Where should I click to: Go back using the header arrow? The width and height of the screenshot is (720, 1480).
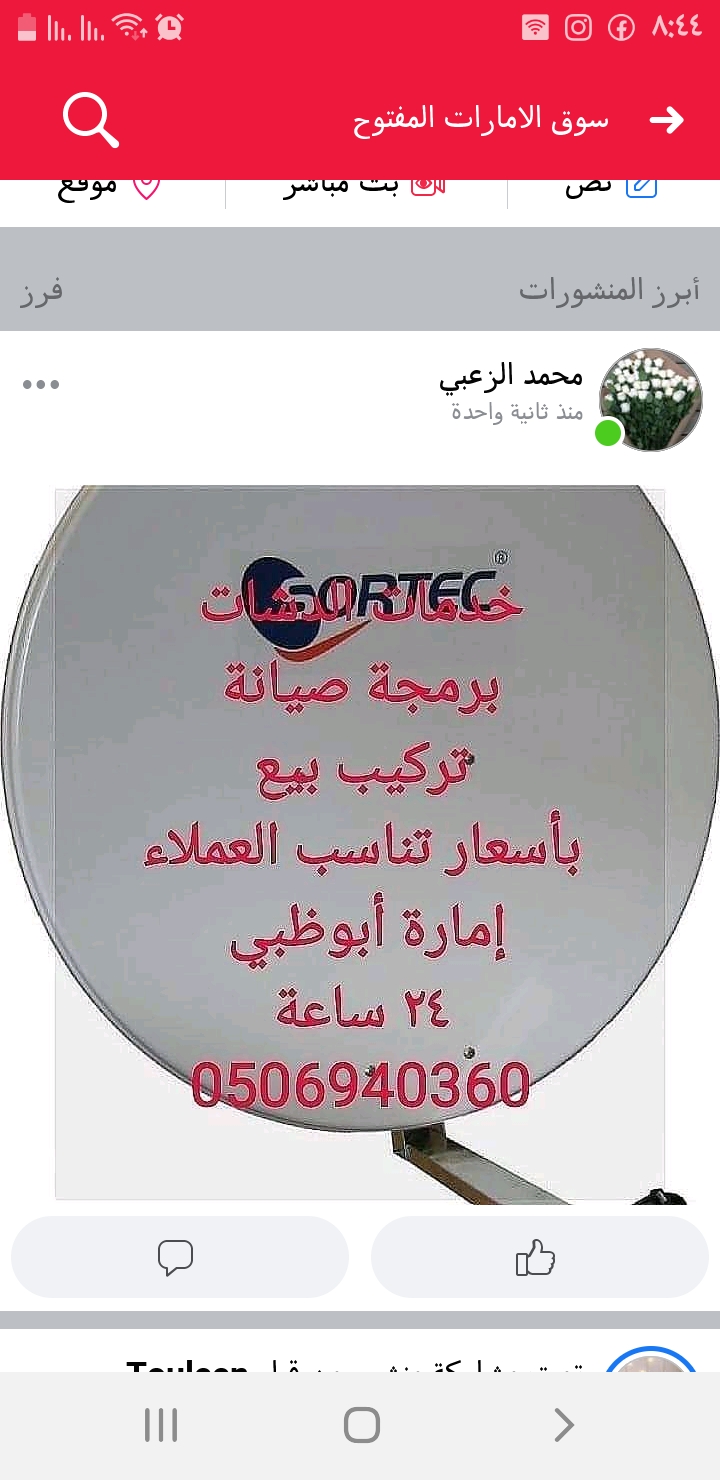(x=666, y=120)
